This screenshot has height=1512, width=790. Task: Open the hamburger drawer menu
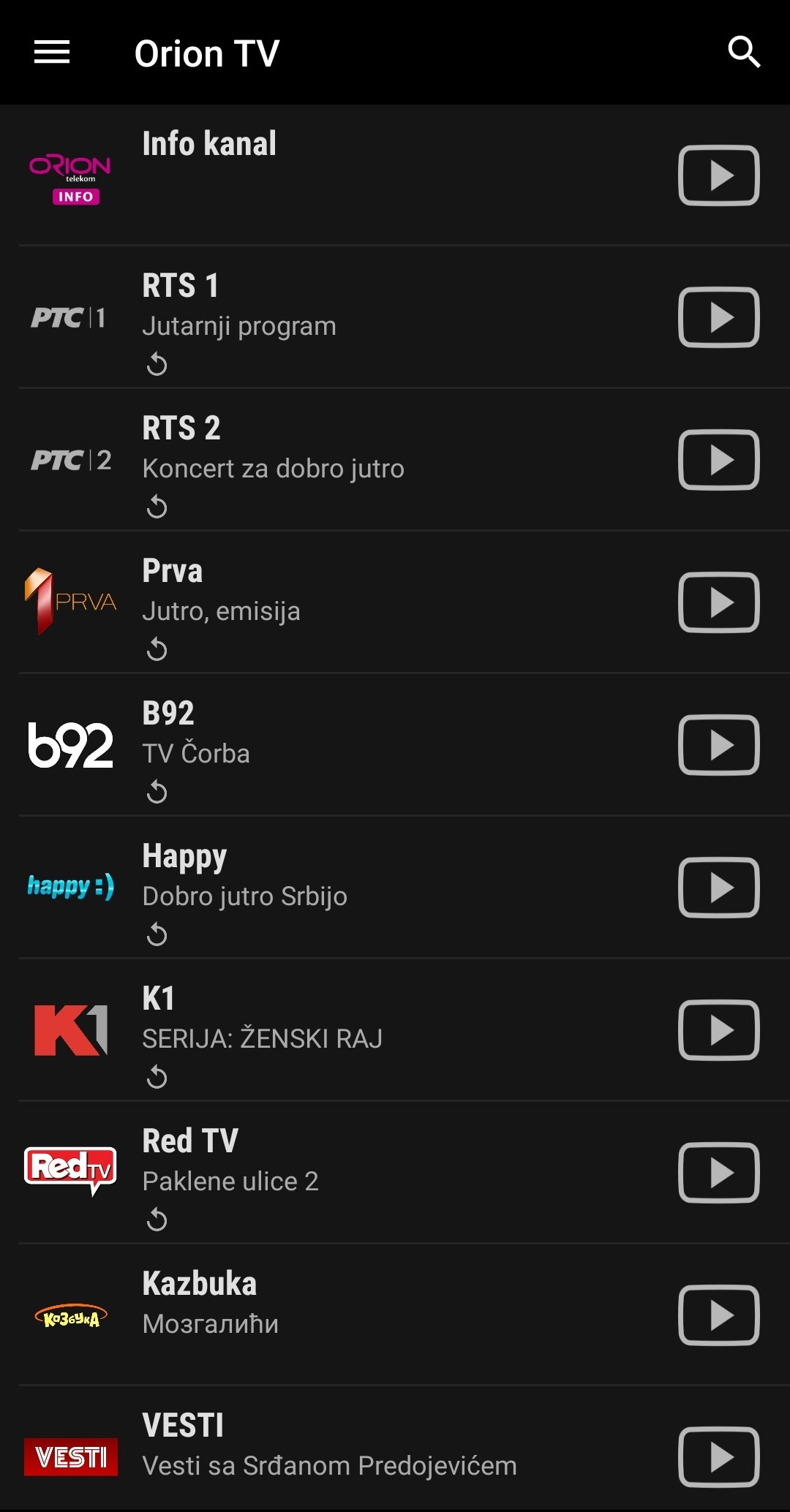tap(52, 53)
